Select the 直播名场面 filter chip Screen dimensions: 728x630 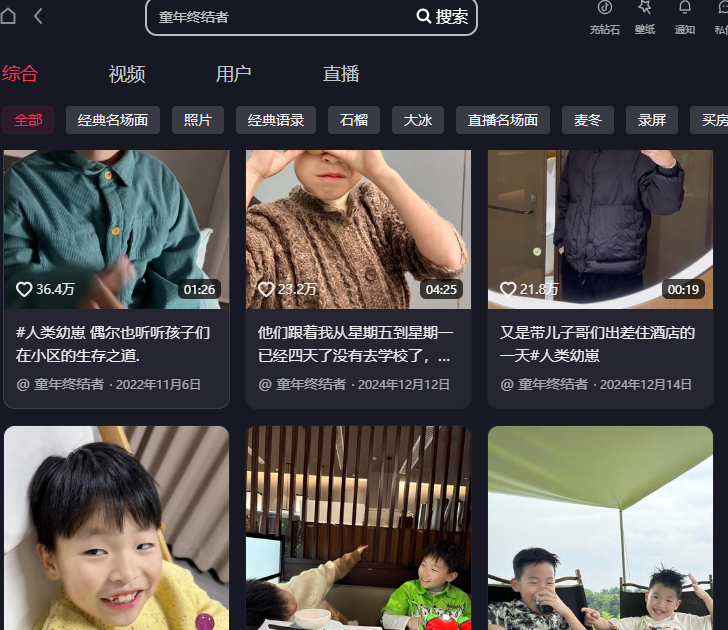503,120
